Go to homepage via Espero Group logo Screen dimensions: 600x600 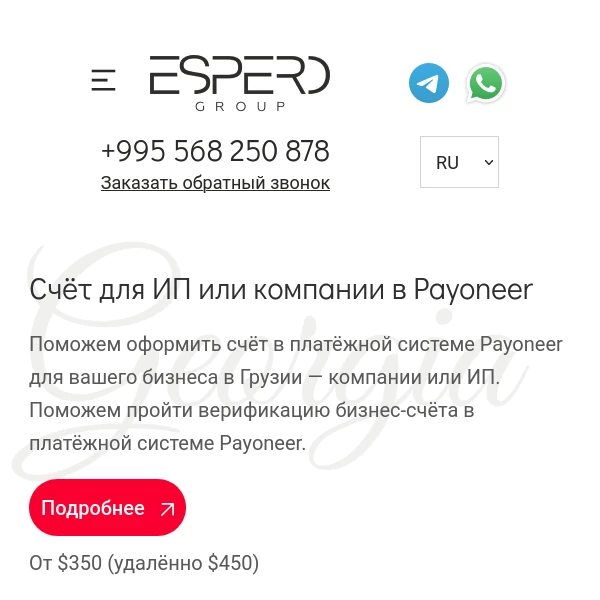[x=240, y=82]
